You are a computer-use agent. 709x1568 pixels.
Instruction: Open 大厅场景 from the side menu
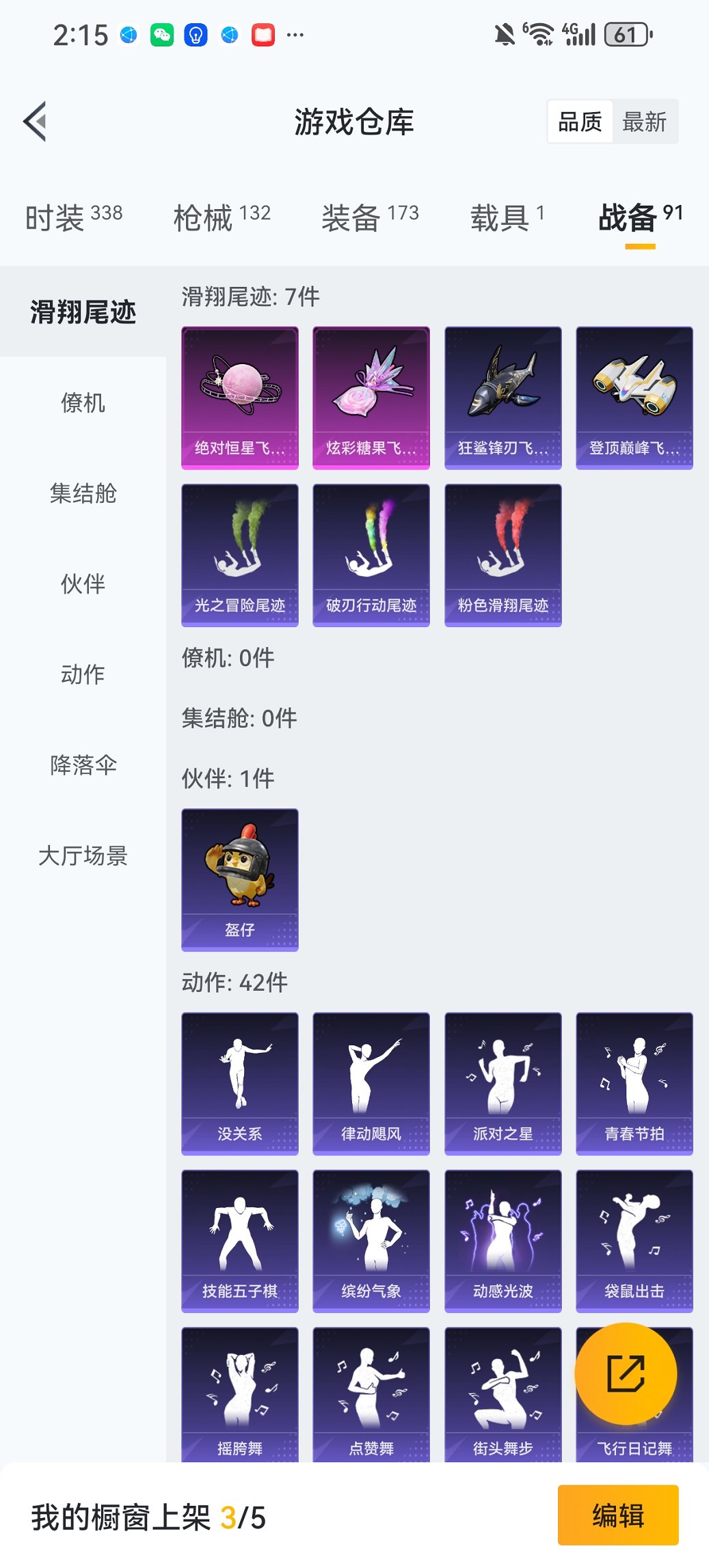coord(83,858)
